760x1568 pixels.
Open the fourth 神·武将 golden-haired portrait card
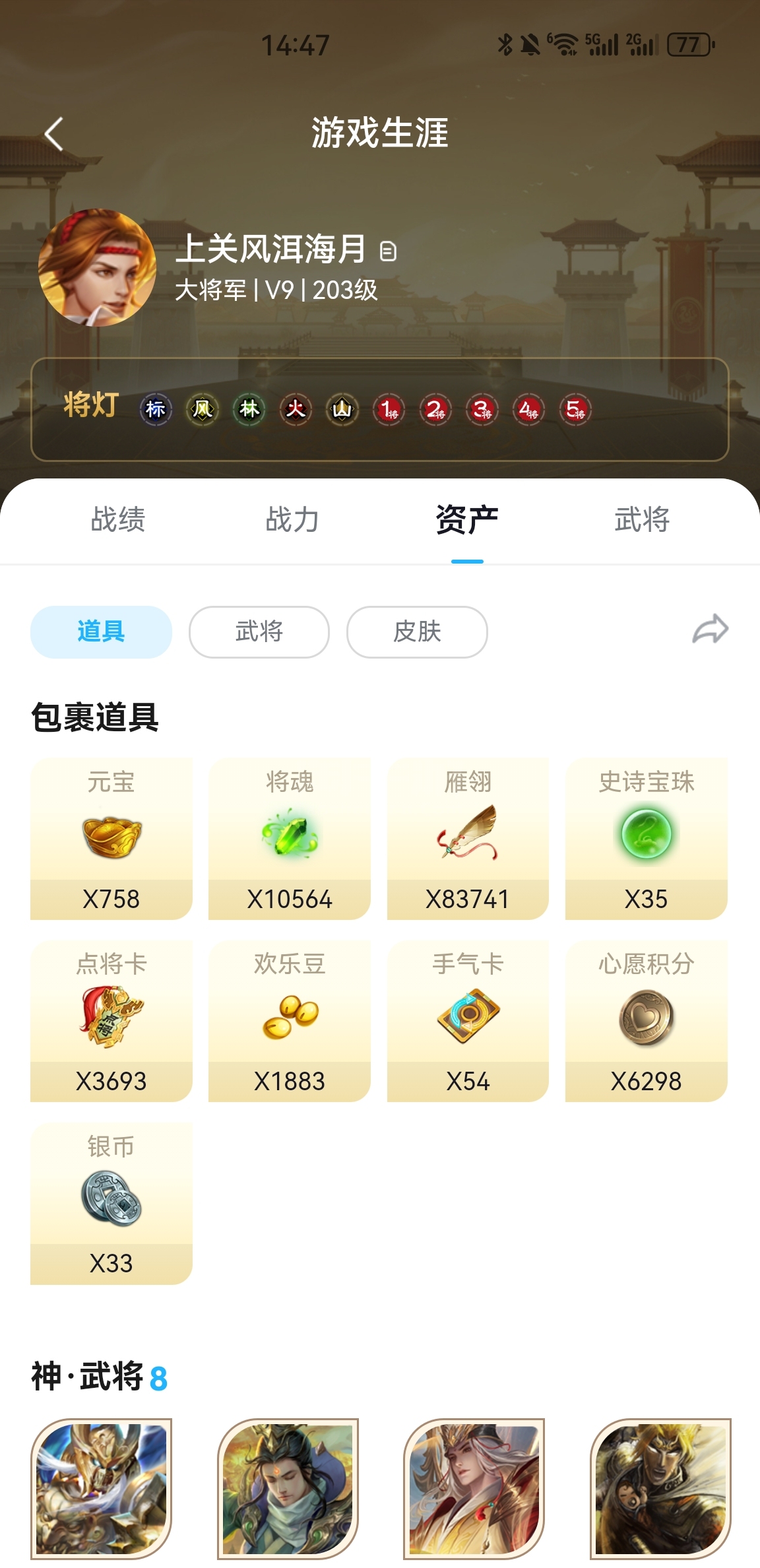click(x=660, y=1489)
